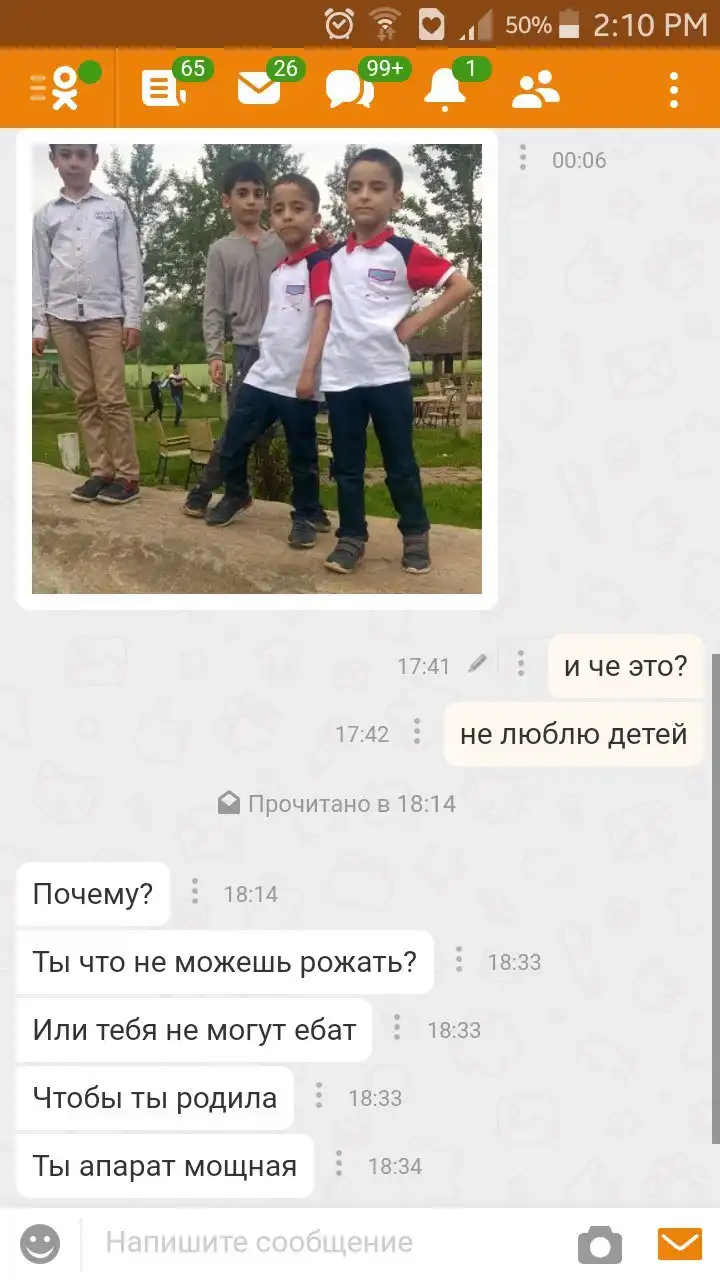
Task: Open the received photo of four boys
Action: click(257, 368)
